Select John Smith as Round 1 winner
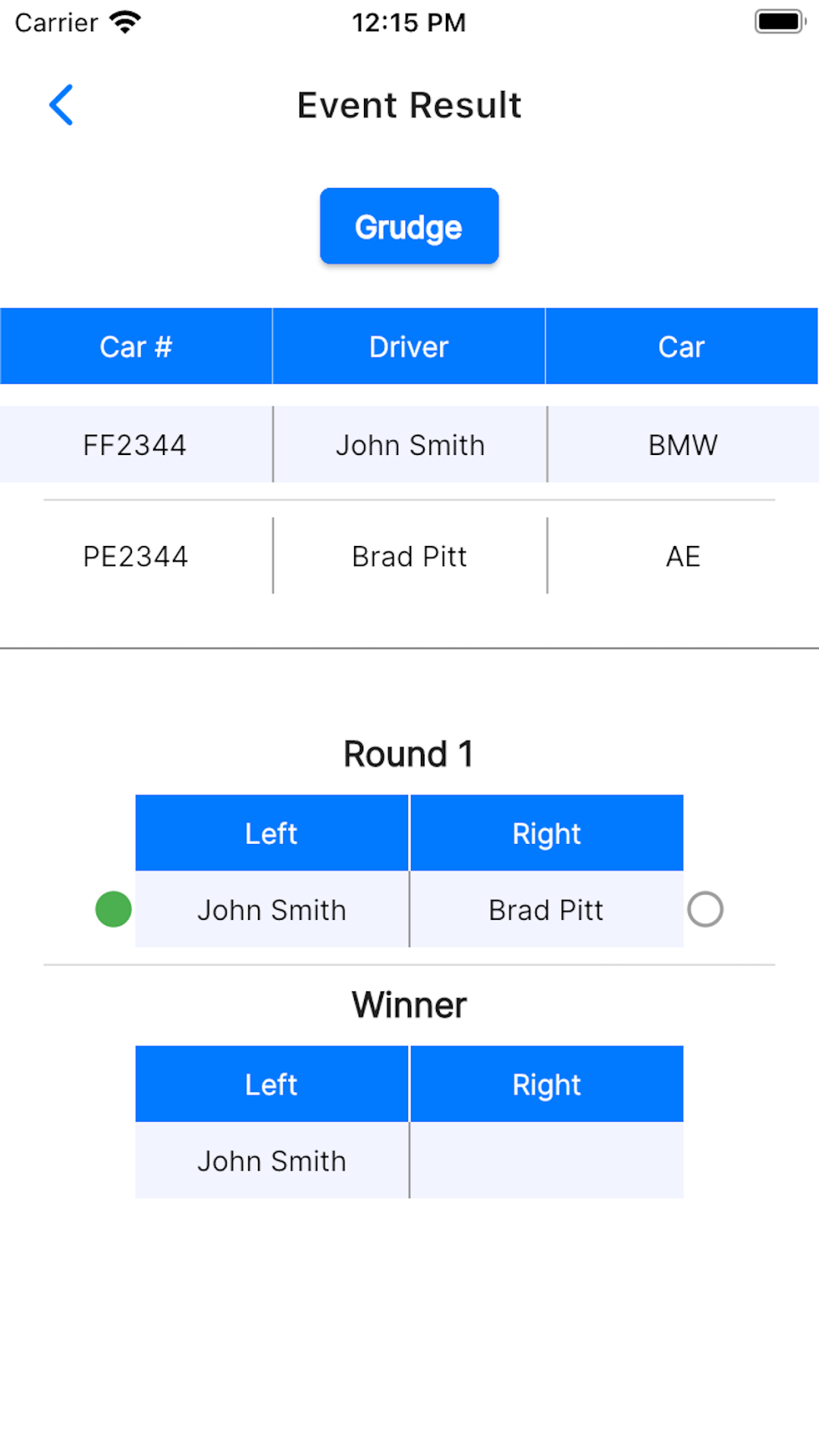 tap(114, 909)
